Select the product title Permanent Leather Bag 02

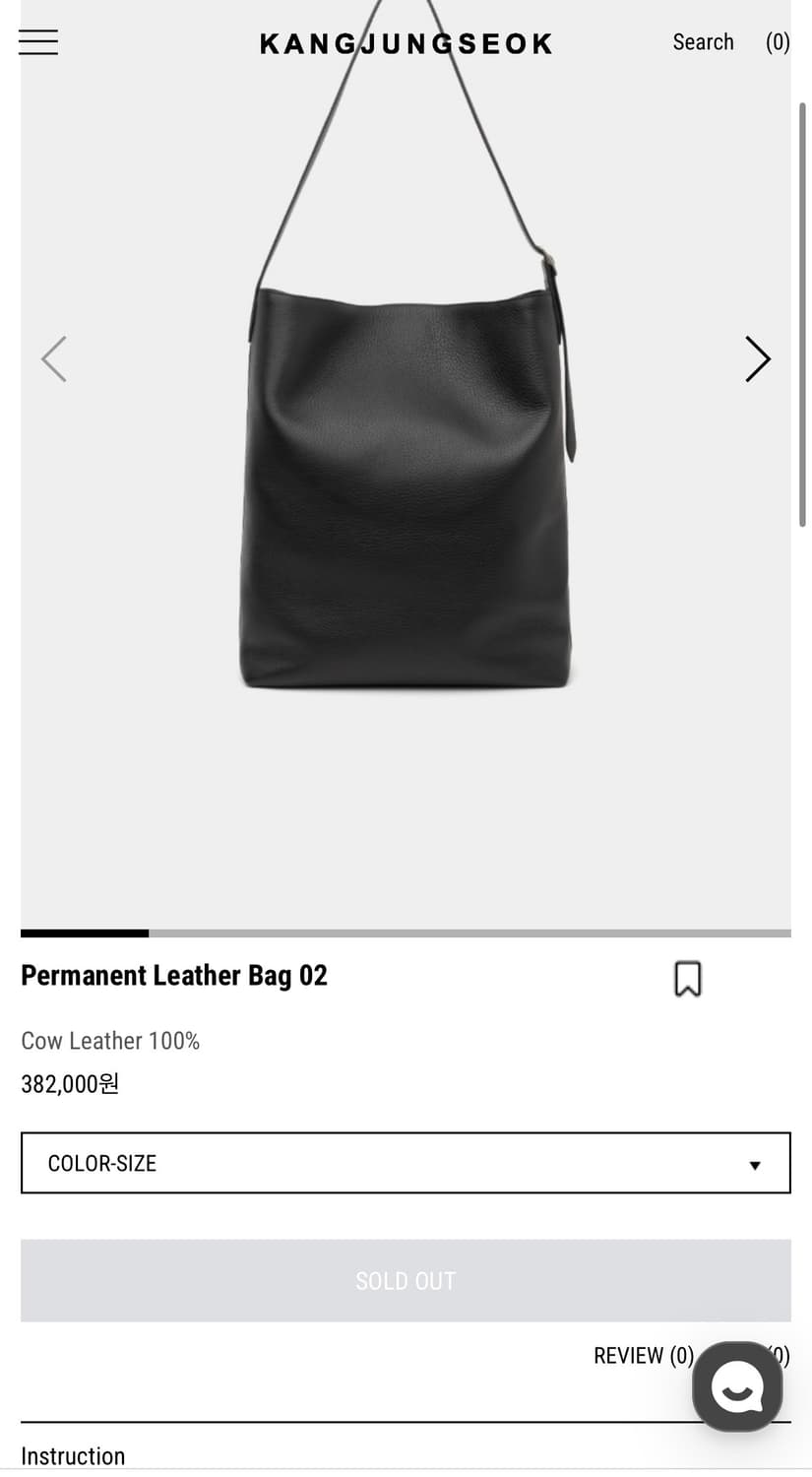pyautogui.click(x=173, y=975)
